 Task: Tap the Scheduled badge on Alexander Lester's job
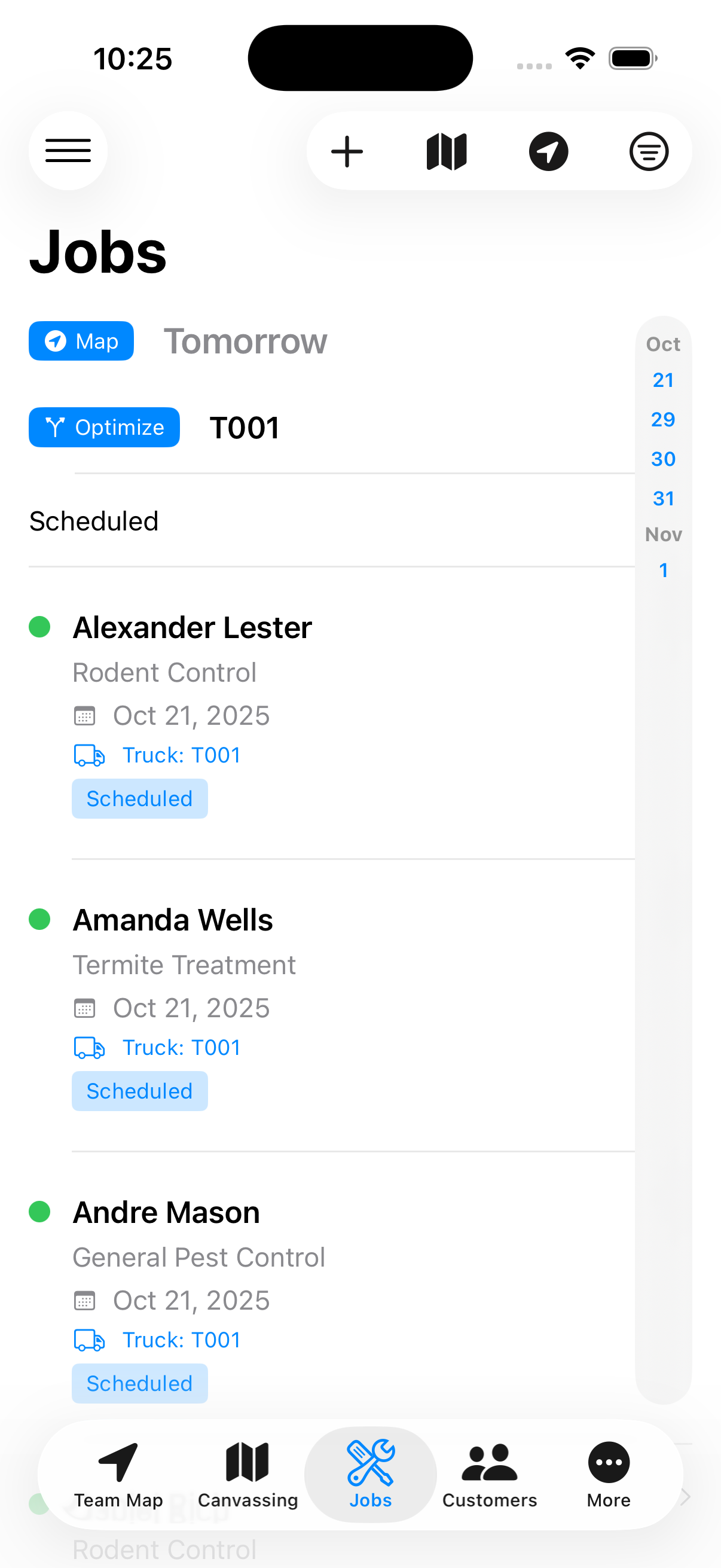click(x=139, y=798)
